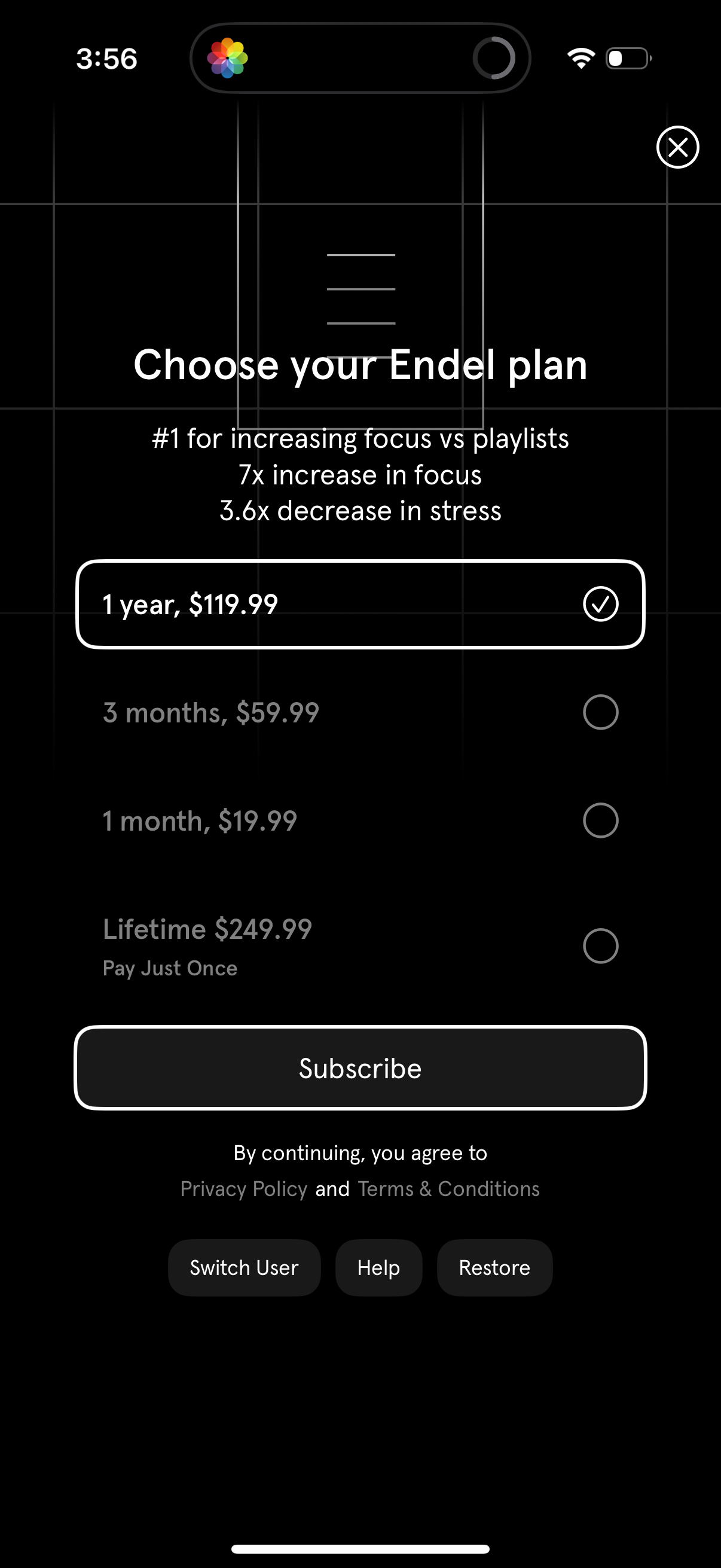
Task: Tap Restore to recover purchases
Action: (494, 1267)
